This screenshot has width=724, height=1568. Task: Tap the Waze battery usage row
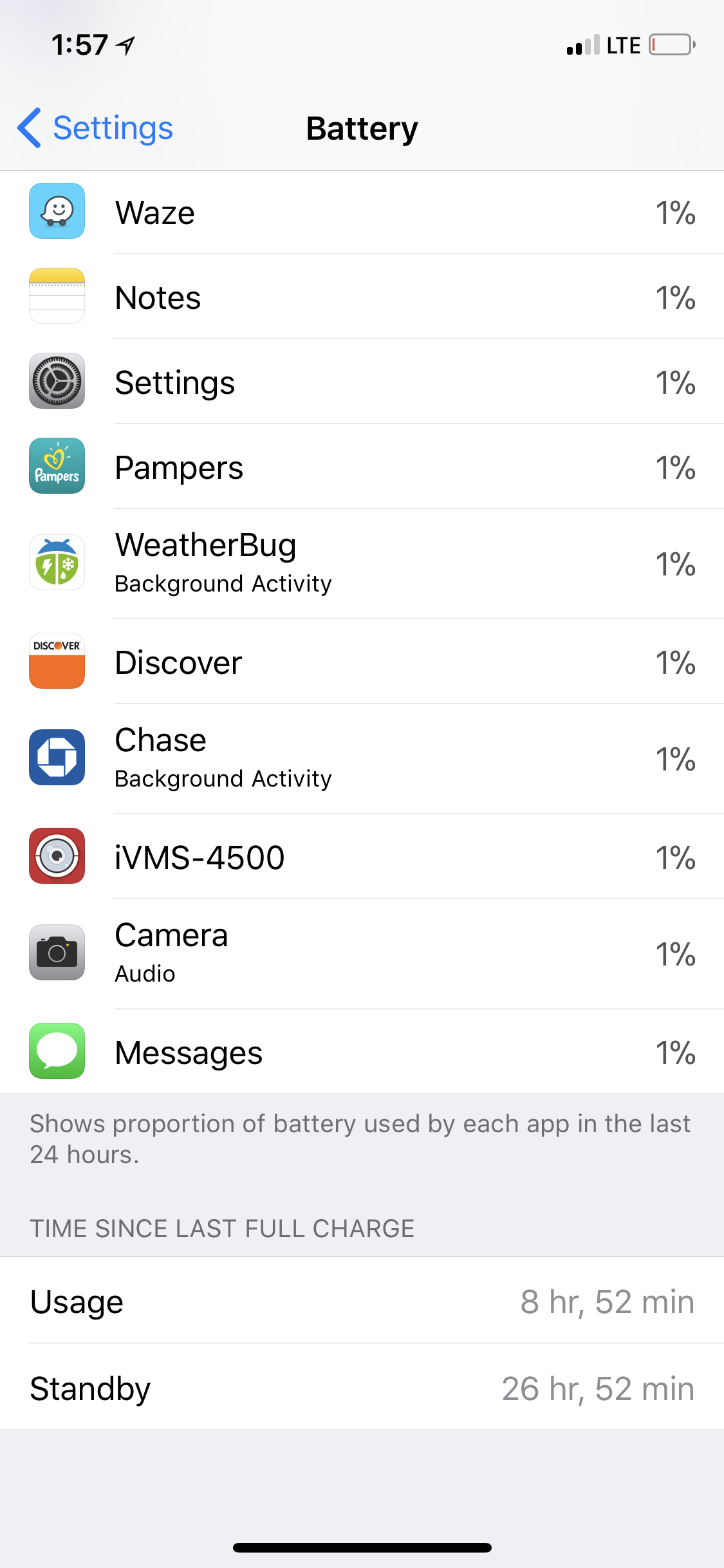pos(362,212)
